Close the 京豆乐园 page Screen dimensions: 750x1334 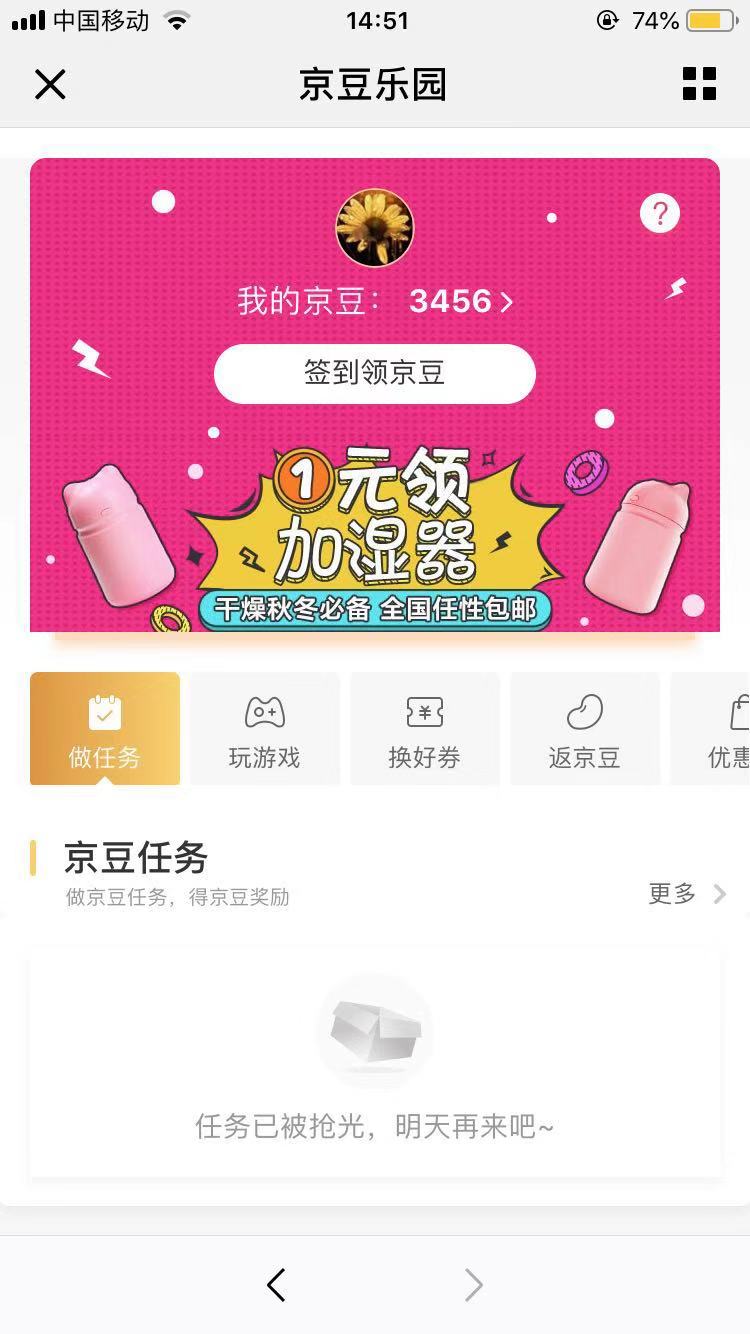tap(50, 85)
